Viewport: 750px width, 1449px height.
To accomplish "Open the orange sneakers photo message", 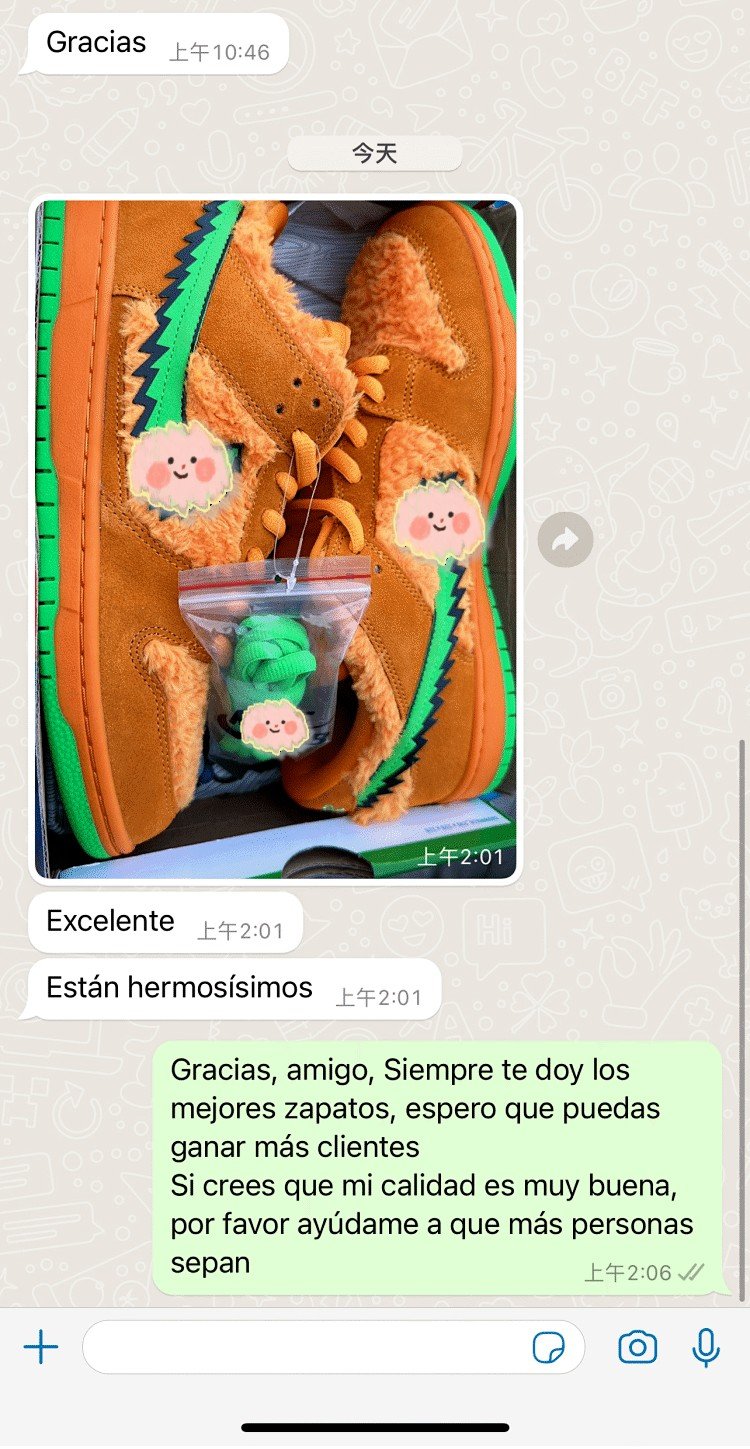I will 276,540.
